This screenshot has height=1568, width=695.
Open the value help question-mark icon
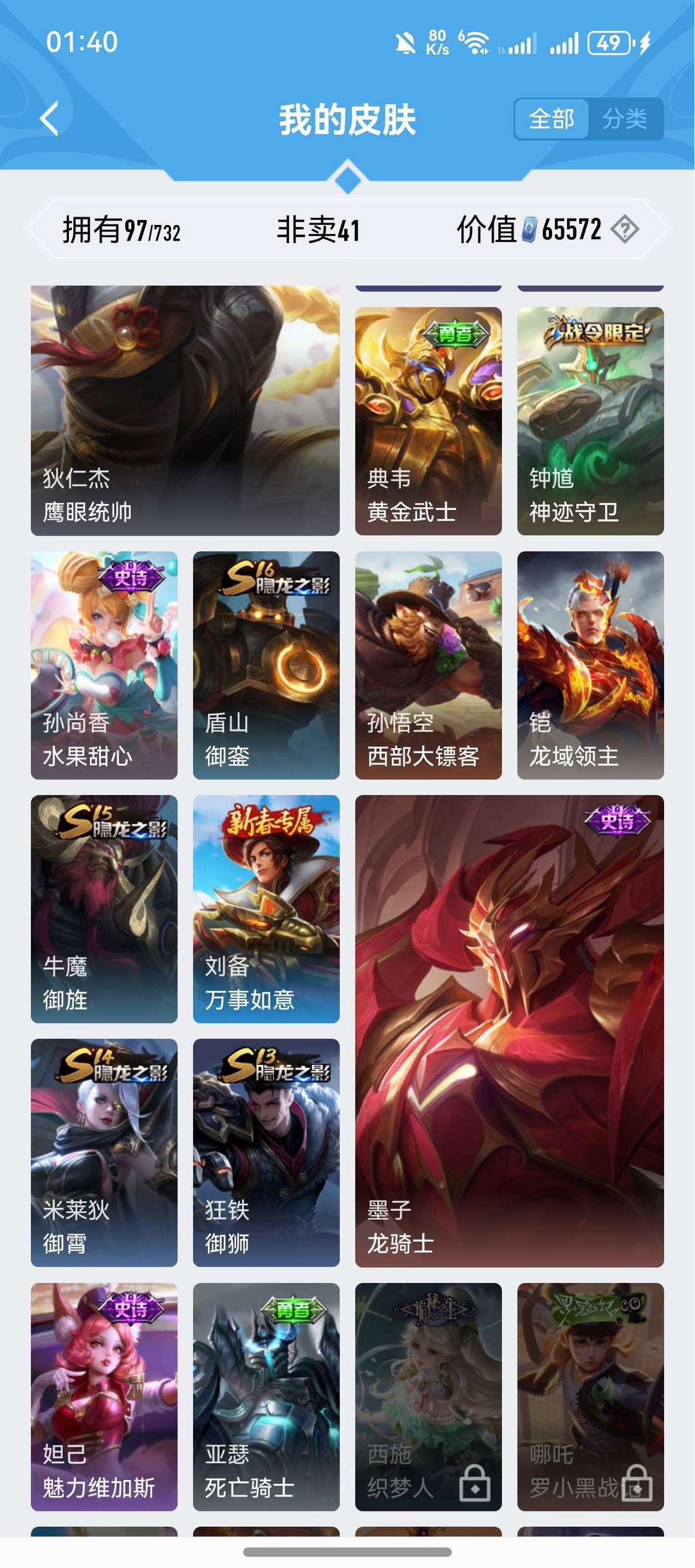coord(625,229)
